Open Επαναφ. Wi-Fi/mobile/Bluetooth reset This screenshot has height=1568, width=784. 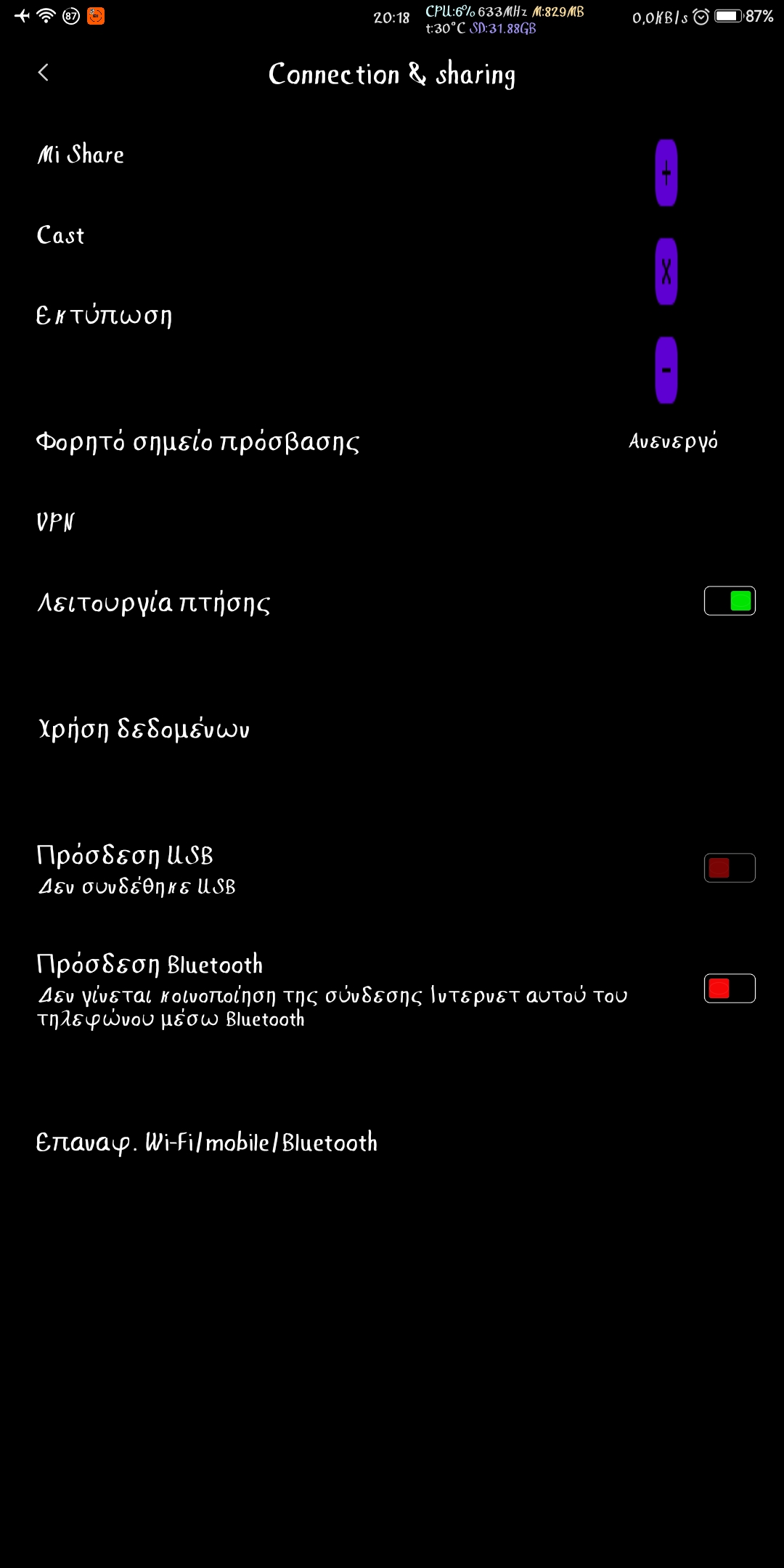tap(392, 1142)
